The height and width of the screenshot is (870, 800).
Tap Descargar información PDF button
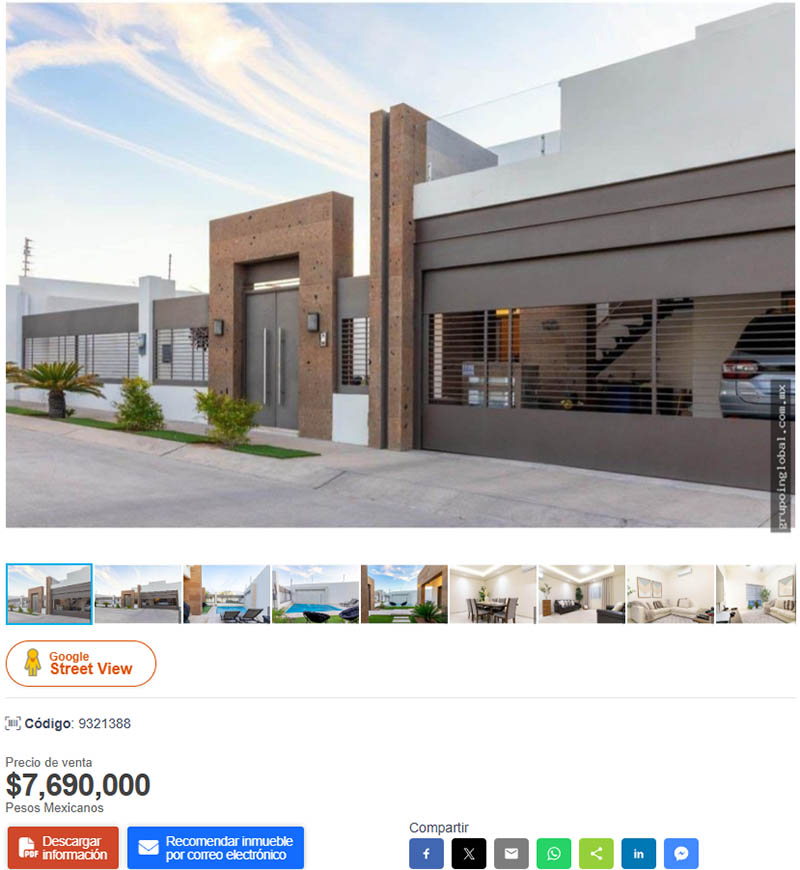click(x=63, y=848)
